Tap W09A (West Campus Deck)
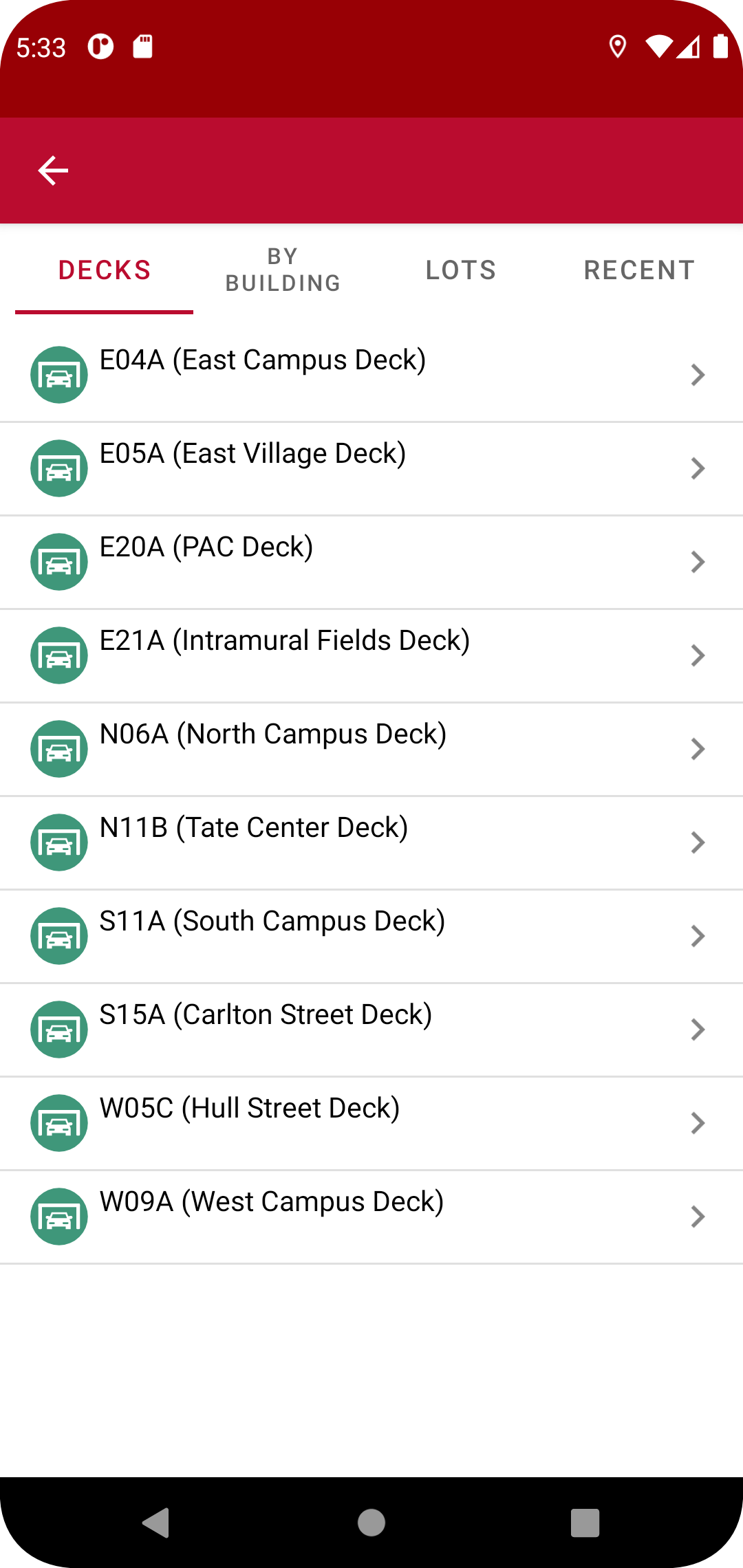Image resolution: width=743 pixels, height=1568 pixels. [x=371, y=1217]
